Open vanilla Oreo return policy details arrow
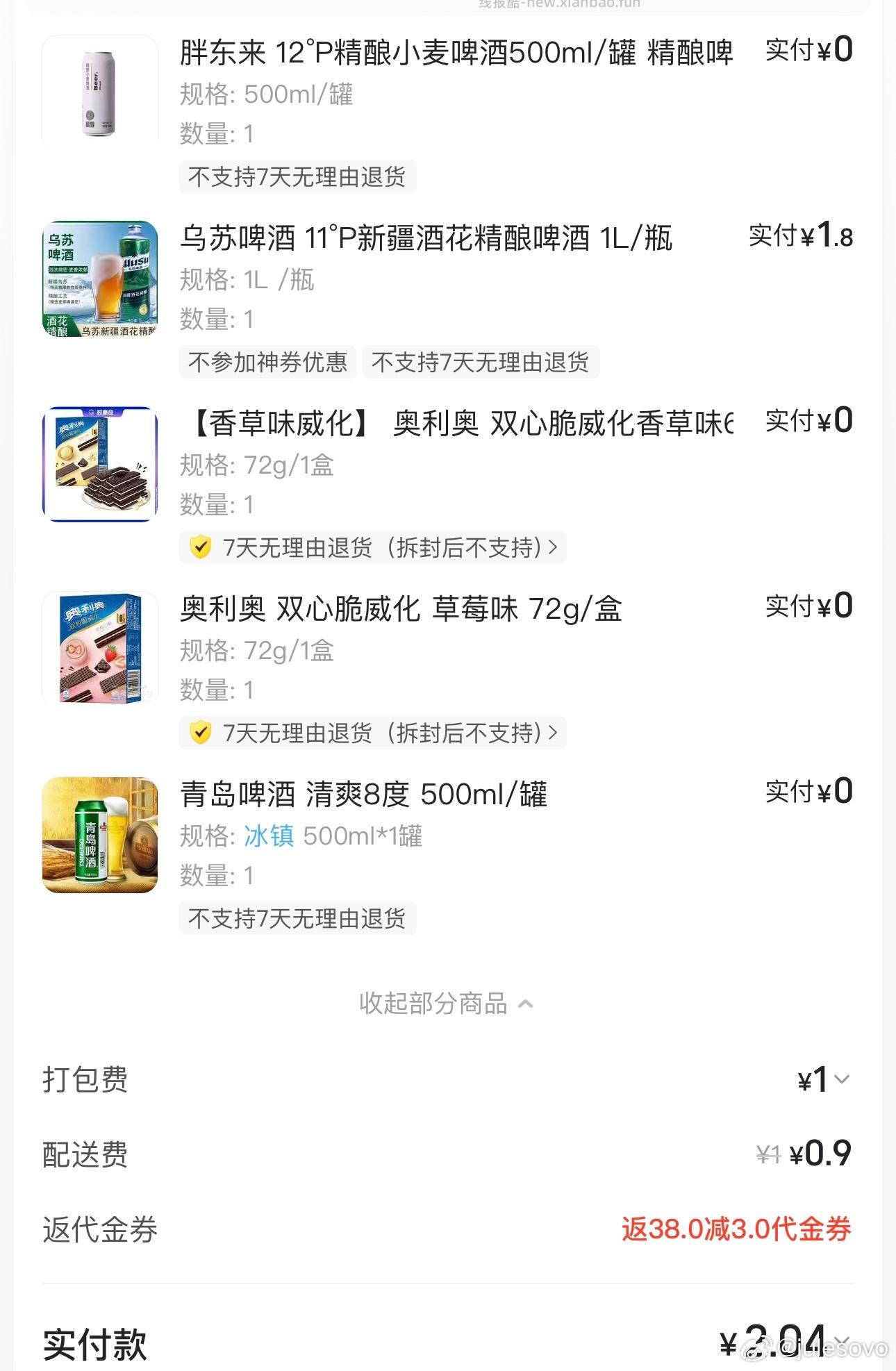Viewport: 896px width, 1371px height. point(554,547)
